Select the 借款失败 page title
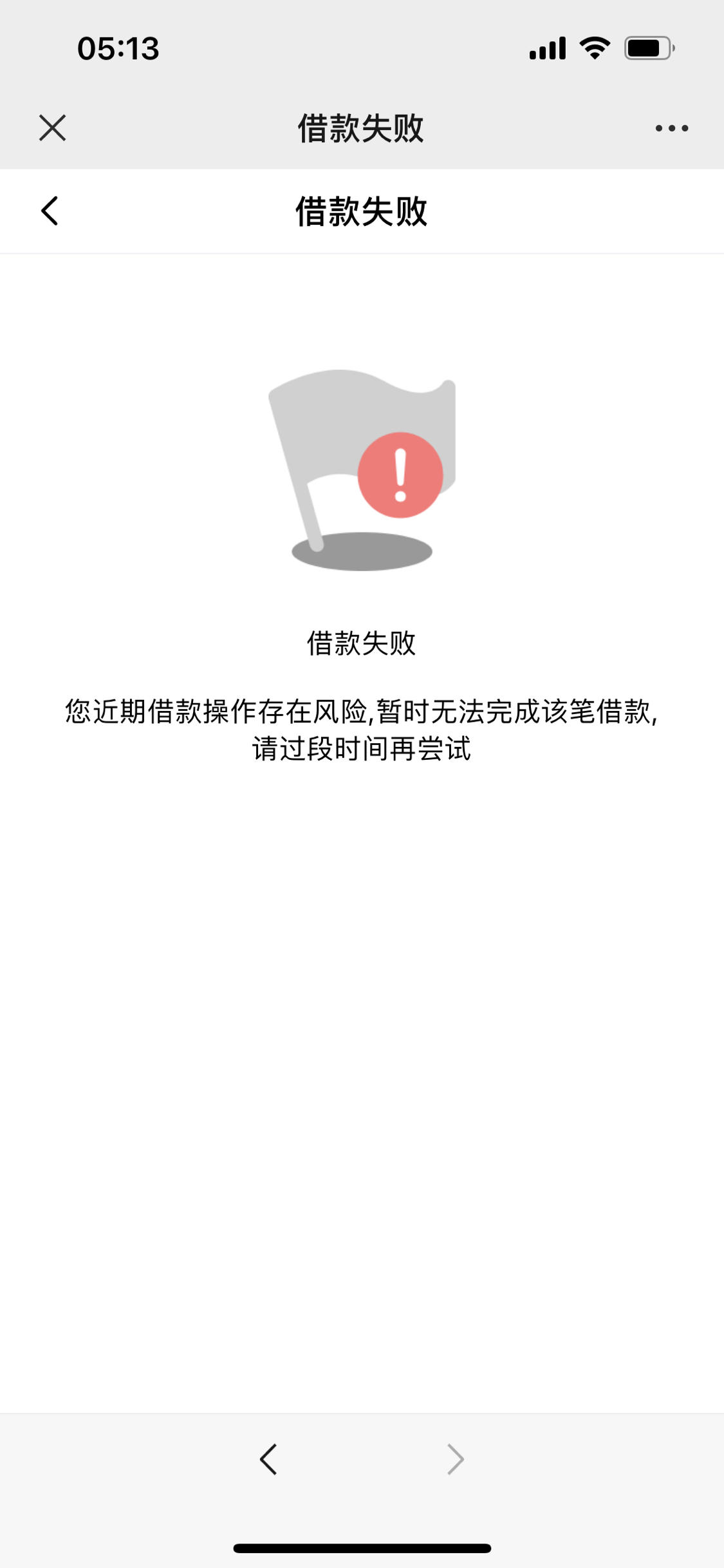 pyautogui.click(x=362, y=128)
